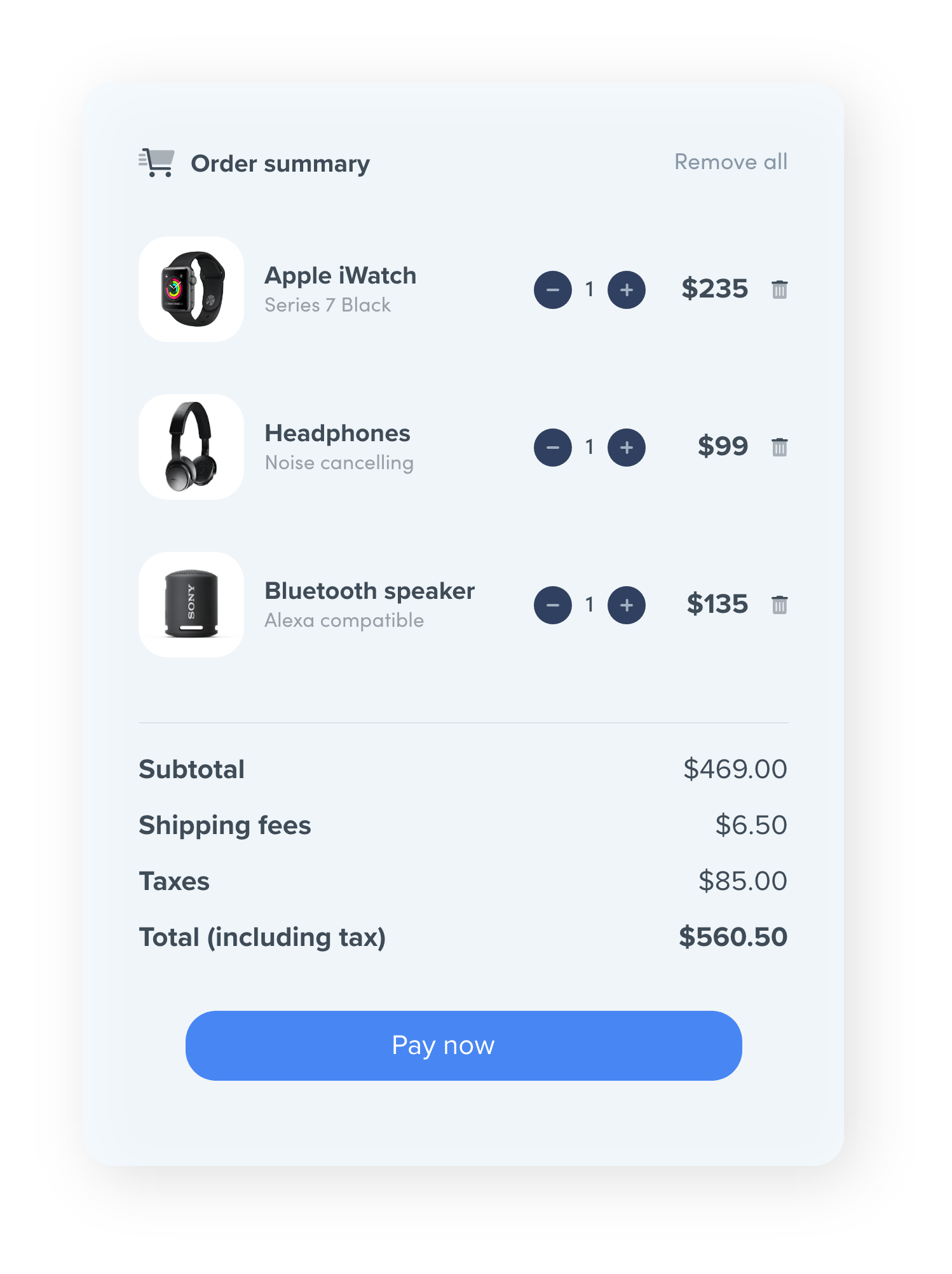
Task: Decrease Bluetooth speaker quantity
Action: (x=552, y=605)
